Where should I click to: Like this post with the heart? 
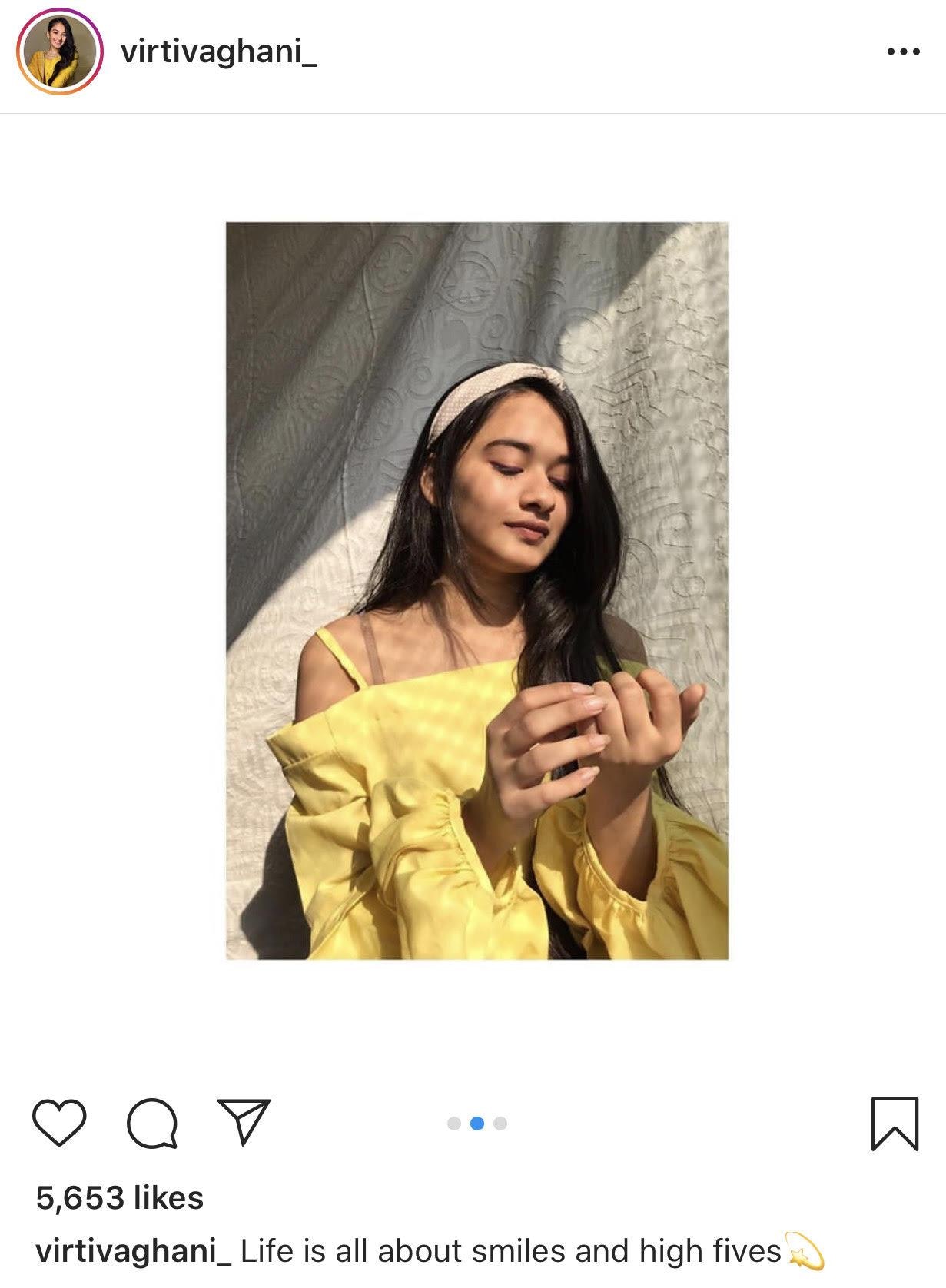coord(59,1123)
